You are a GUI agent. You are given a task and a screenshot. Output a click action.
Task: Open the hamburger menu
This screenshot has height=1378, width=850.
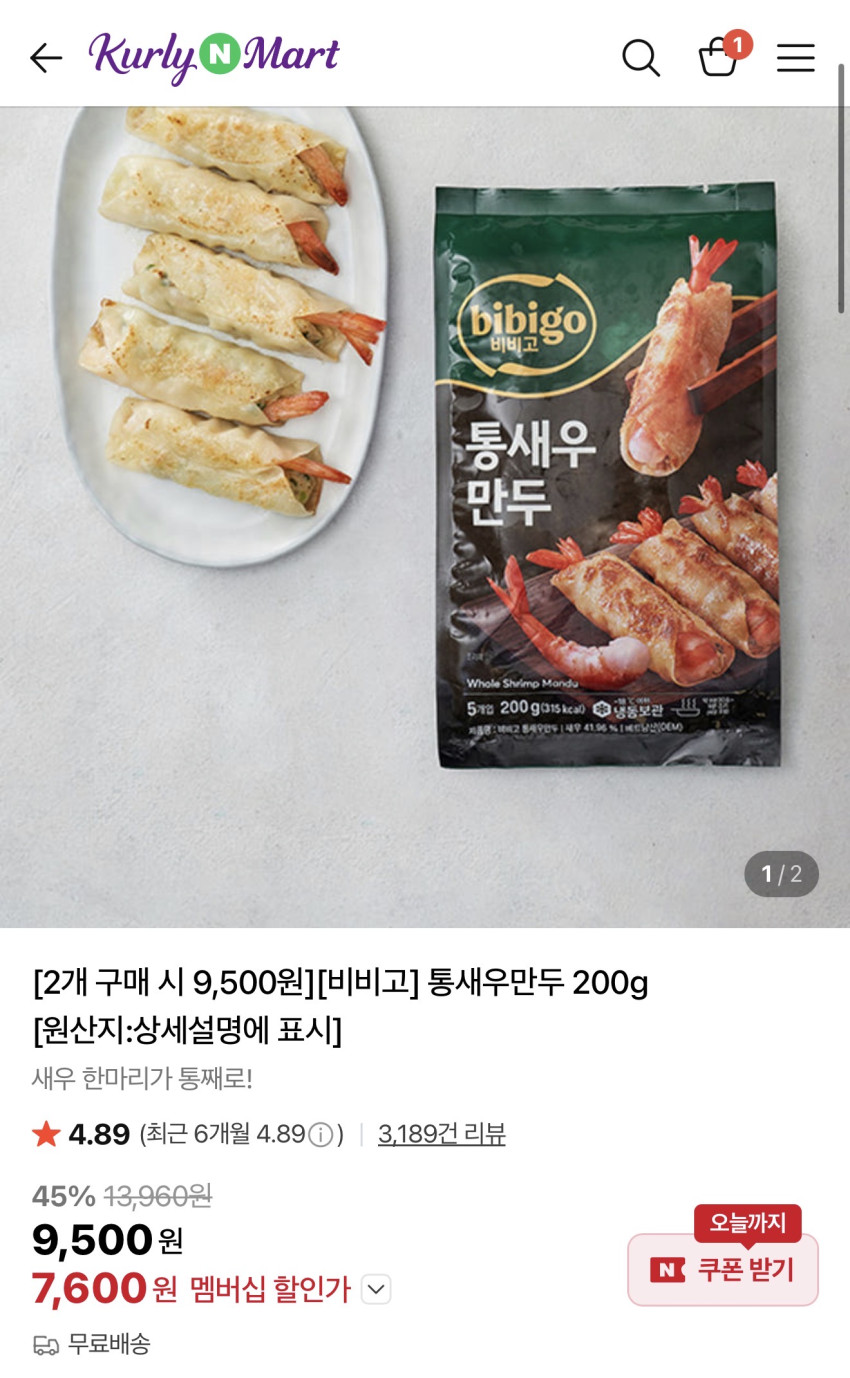click(796, 58)
